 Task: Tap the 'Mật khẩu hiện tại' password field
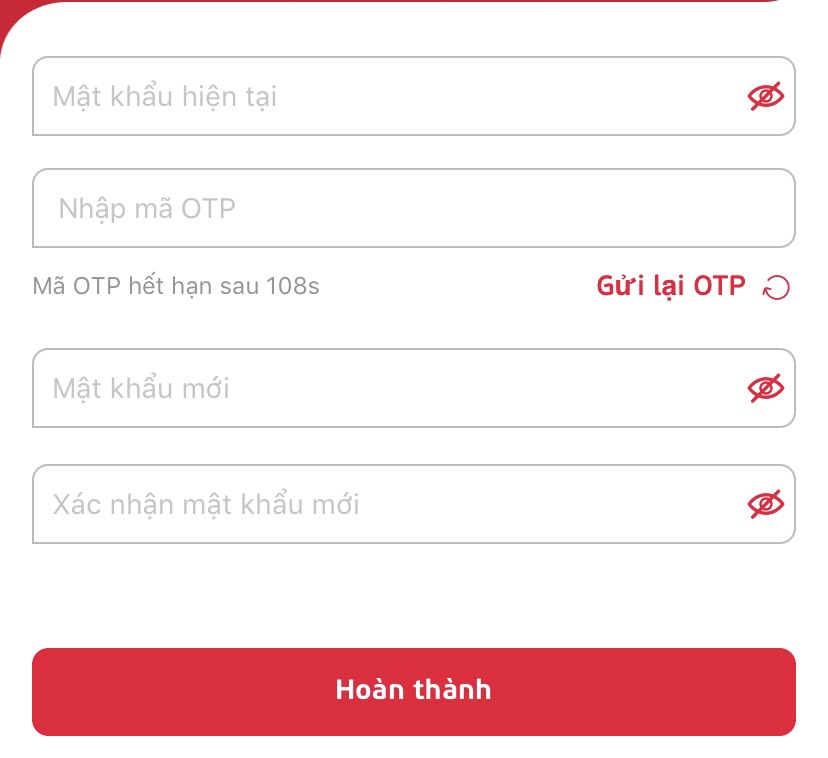pos(380,97)
